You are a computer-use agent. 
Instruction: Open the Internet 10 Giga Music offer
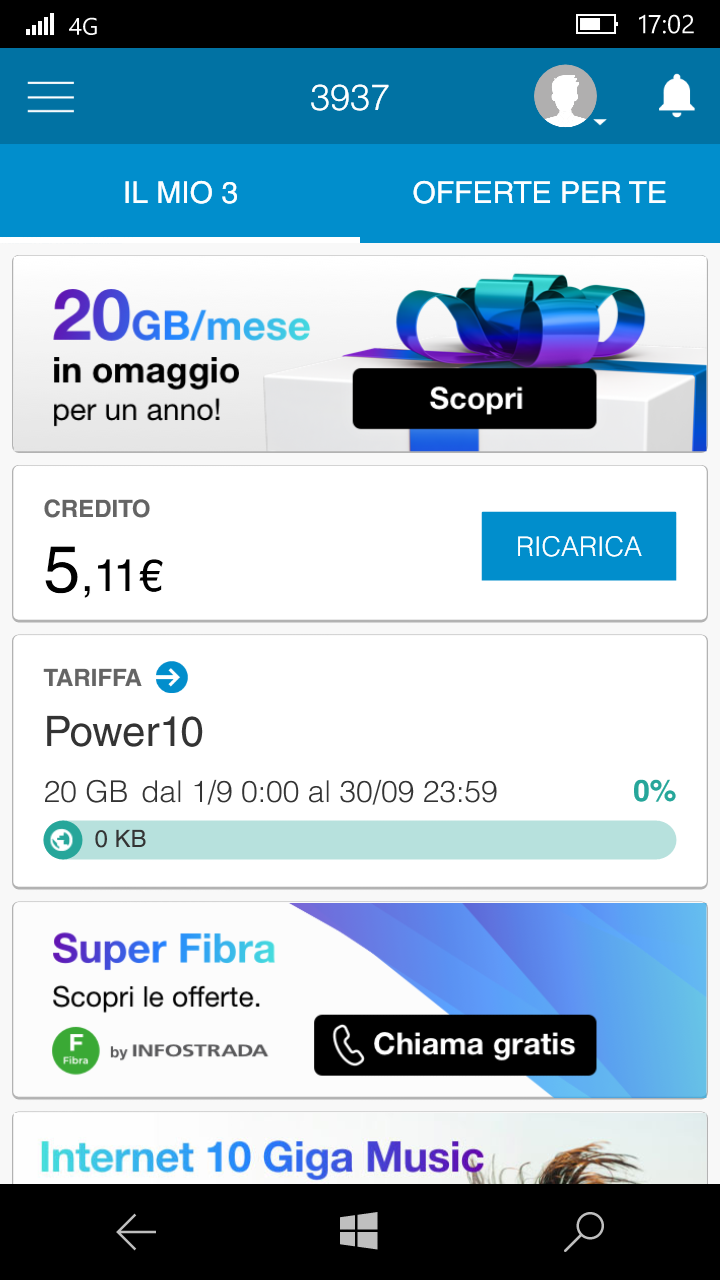pyautogui.click(x=262, y=1158)
